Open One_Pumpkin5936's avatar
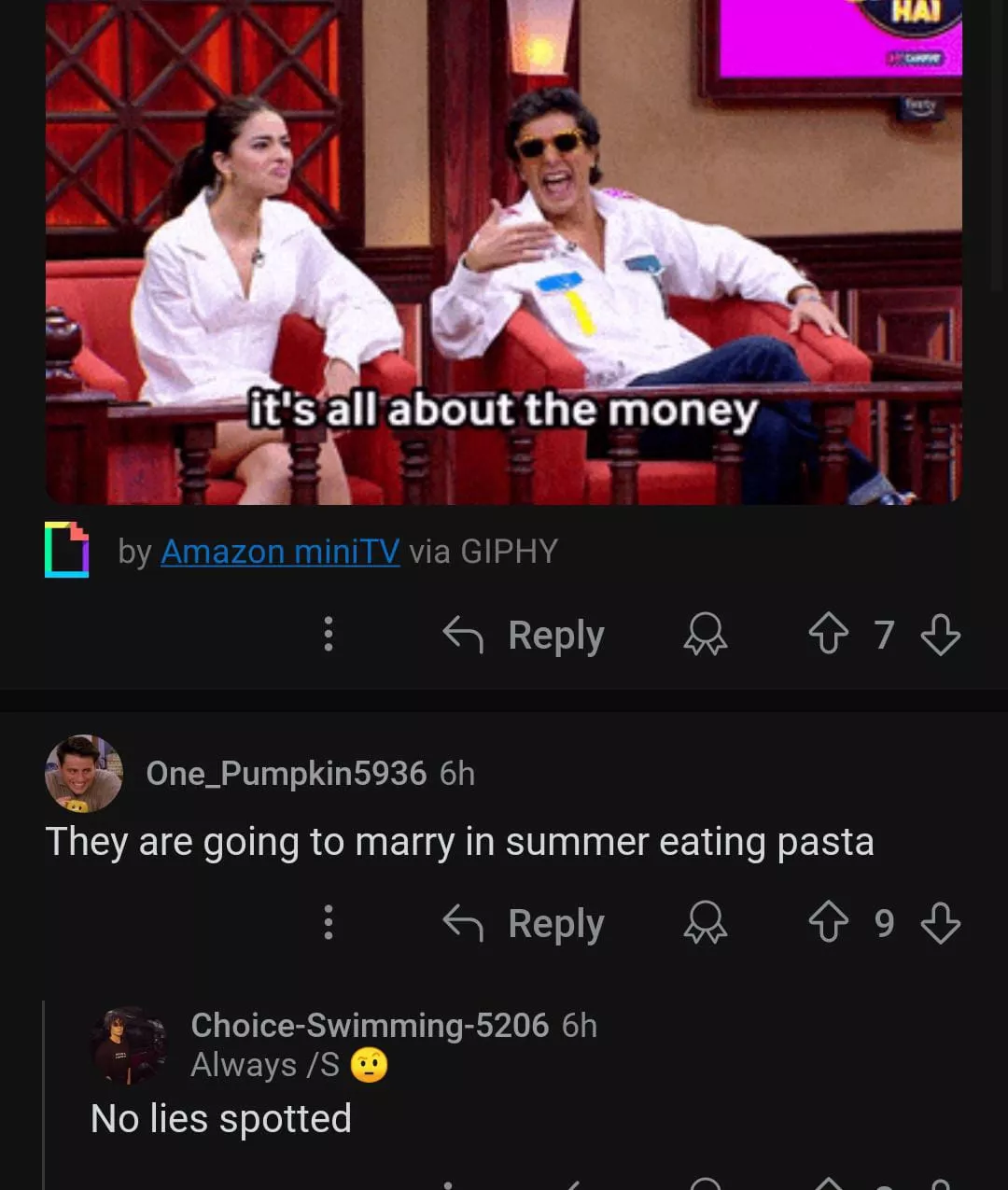 (x=83, y=774)
